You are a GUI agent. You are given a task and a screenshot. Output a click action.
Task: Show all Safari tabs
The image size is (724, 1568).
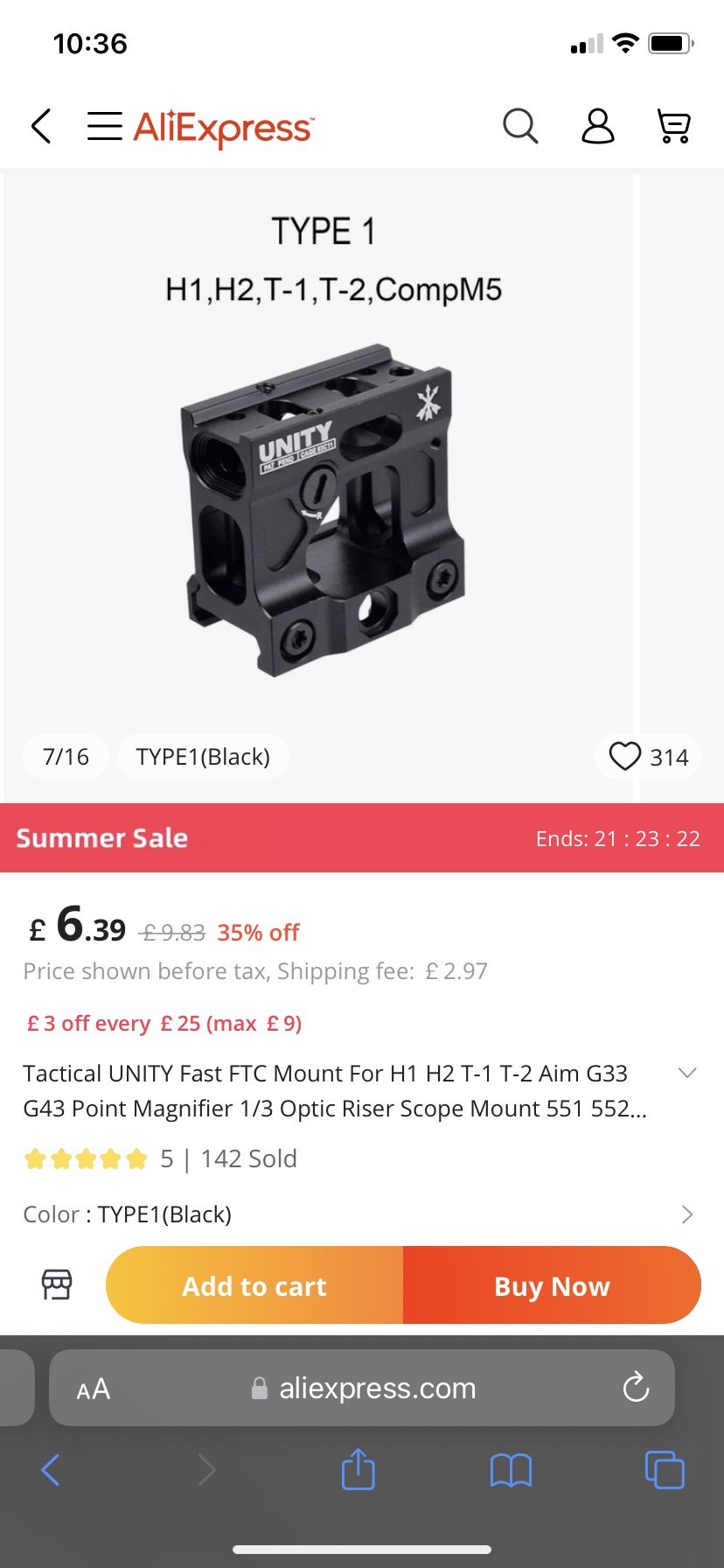click(x=665, y=1469)
